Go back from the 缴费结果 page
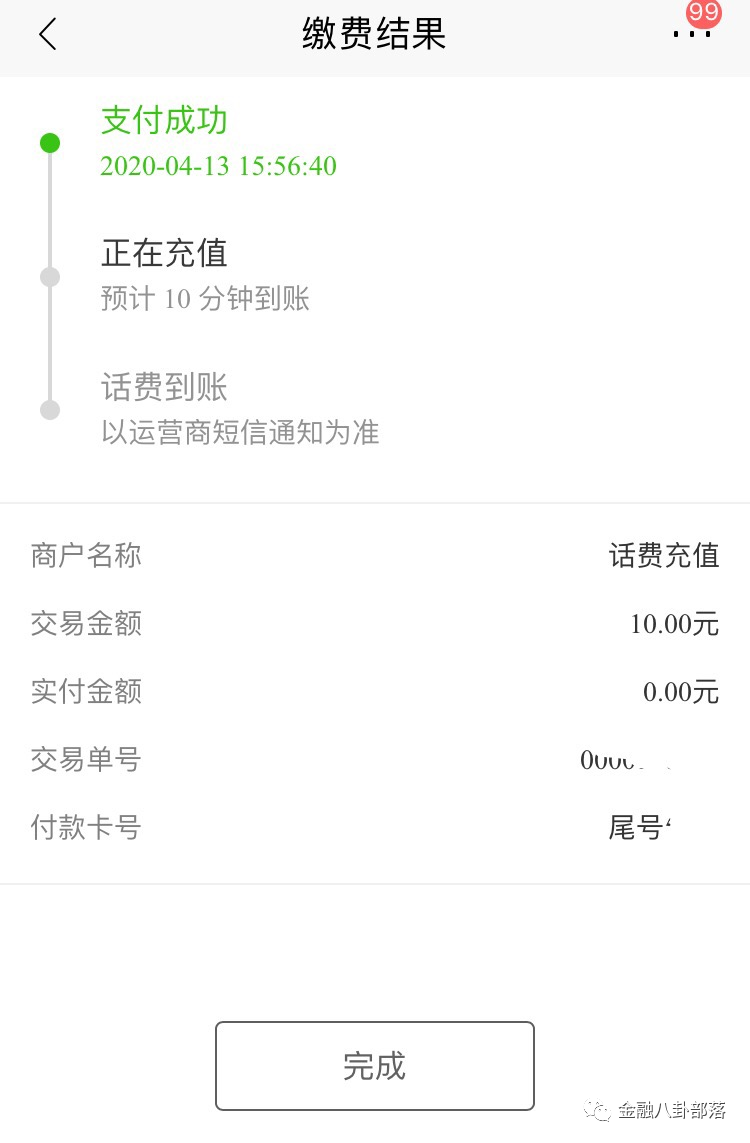 [47, 35]
